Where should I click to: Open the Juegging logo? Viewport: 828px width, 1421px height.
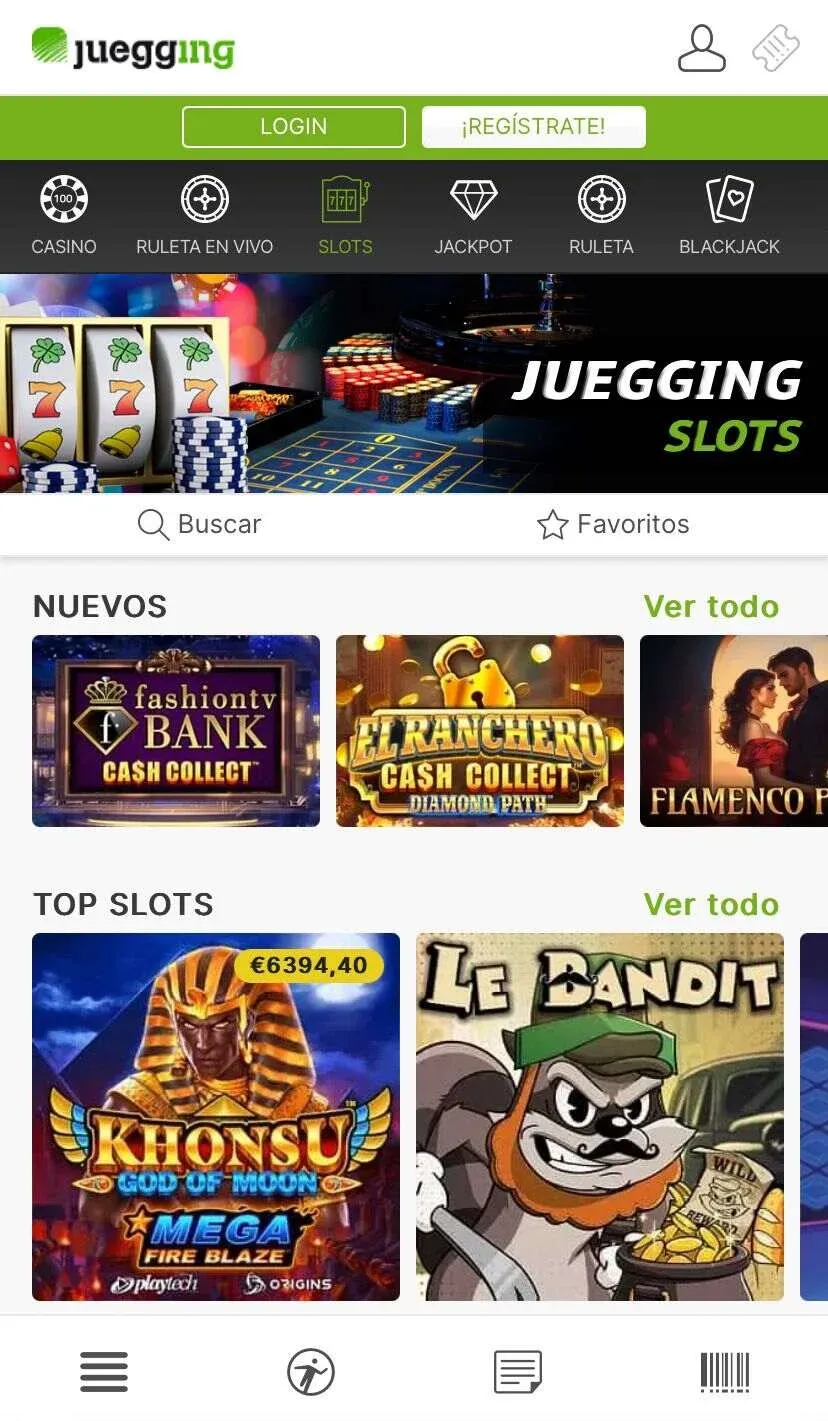coord(131,48)
